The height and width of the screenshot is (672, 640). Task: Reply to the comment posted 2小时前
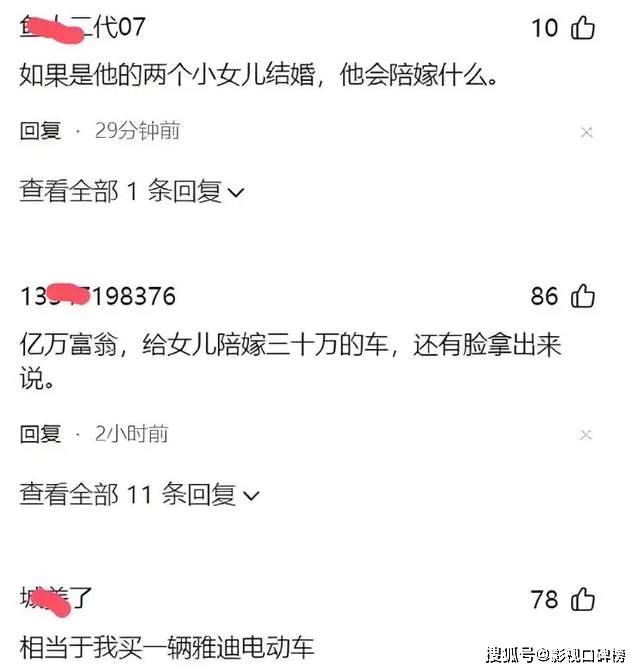tap(40, 434)
